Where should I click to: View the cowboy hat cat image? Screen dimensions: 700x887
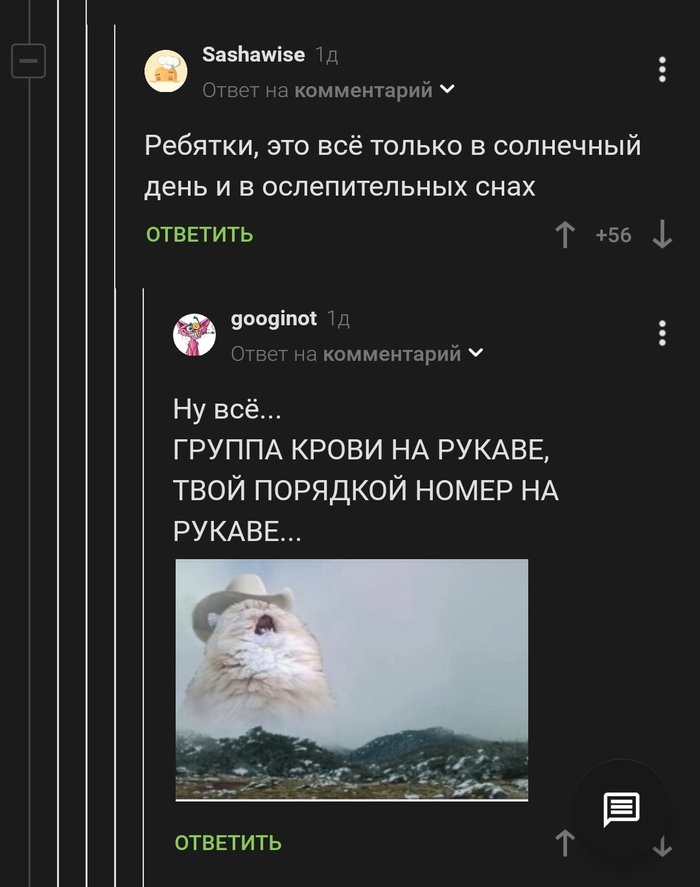pyautogui.click(x=352, y=679)
